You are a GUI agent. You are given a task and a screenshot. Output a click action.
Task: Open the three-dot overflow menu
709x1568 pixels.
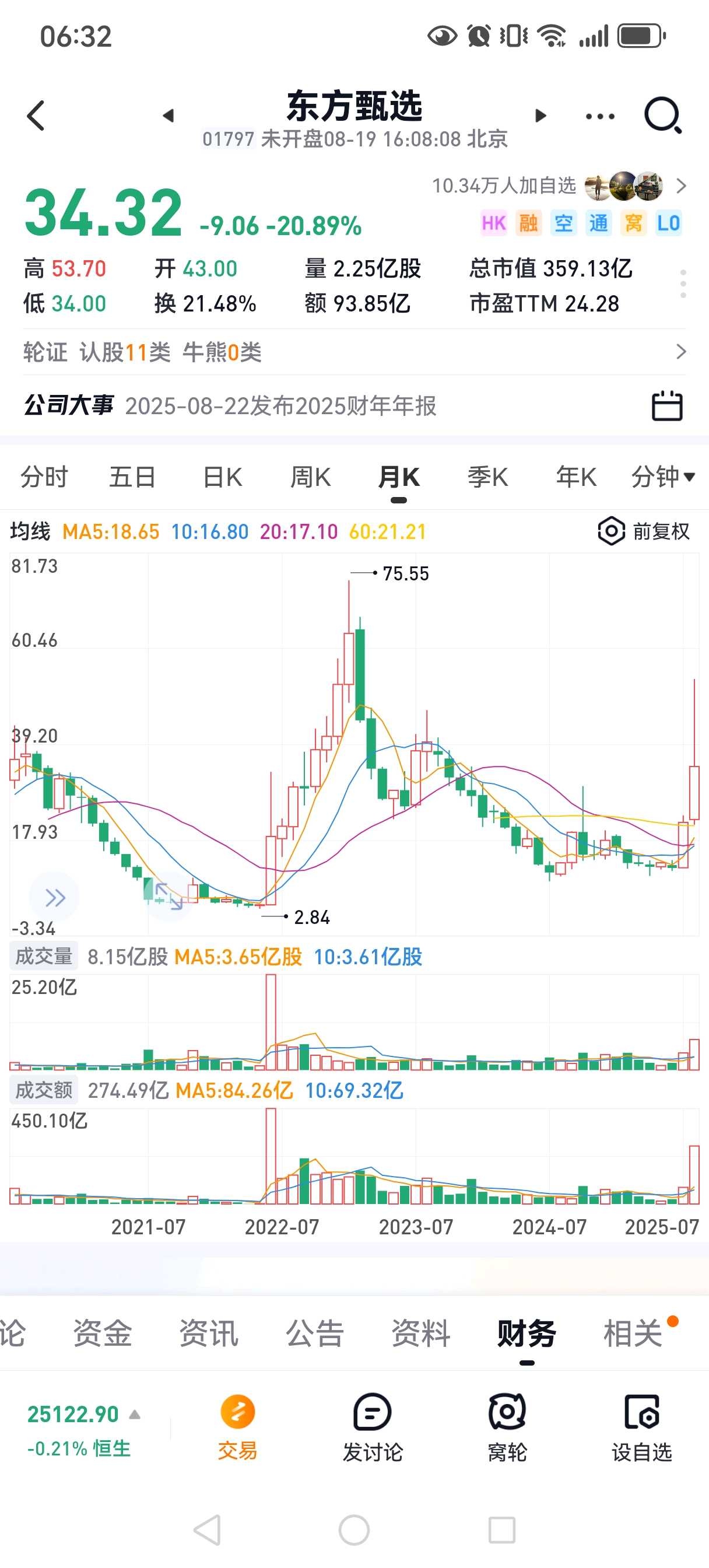(x=600, y=116)
